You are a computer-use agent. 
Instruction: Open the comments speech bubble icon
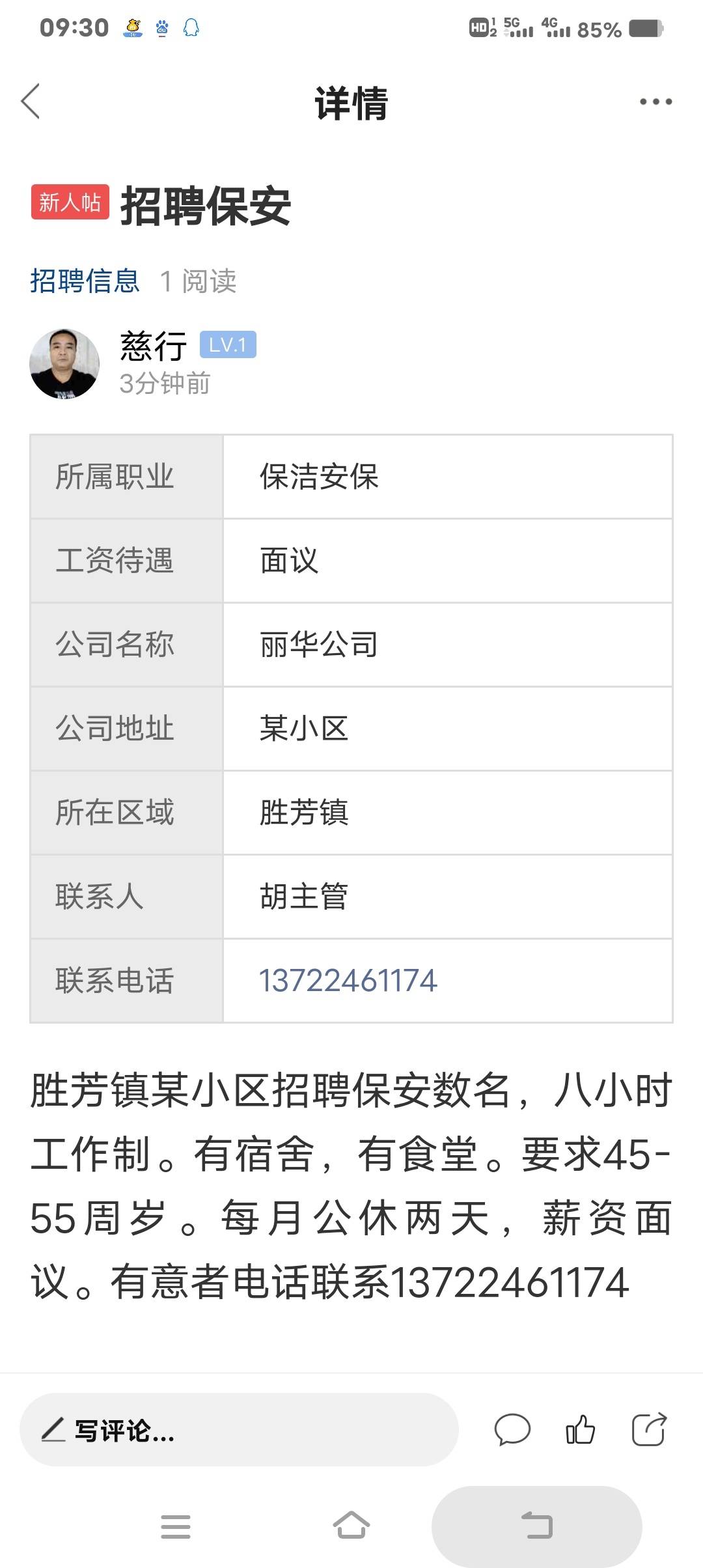(512, 1431)
